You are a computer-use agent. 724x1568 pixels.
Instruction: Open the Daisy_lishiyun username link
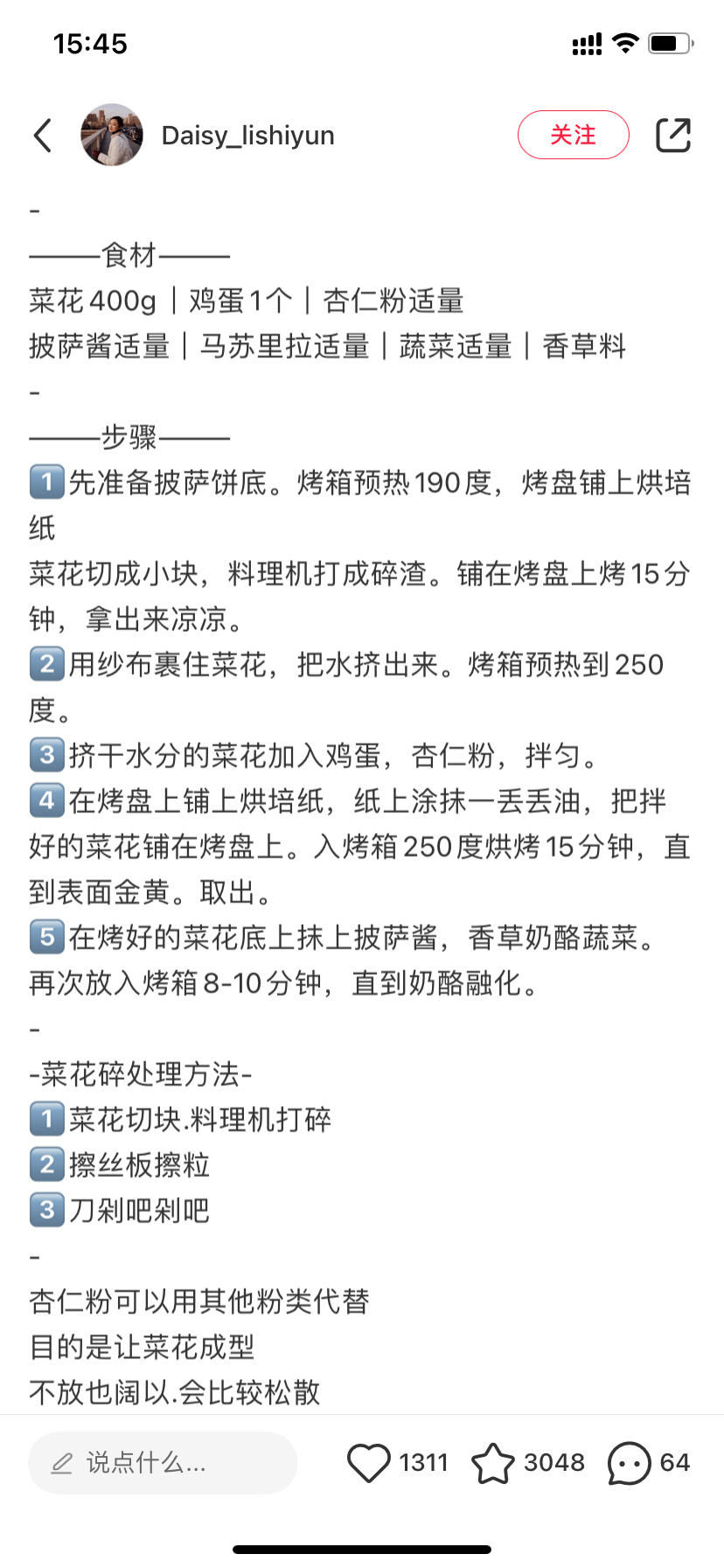248,136
